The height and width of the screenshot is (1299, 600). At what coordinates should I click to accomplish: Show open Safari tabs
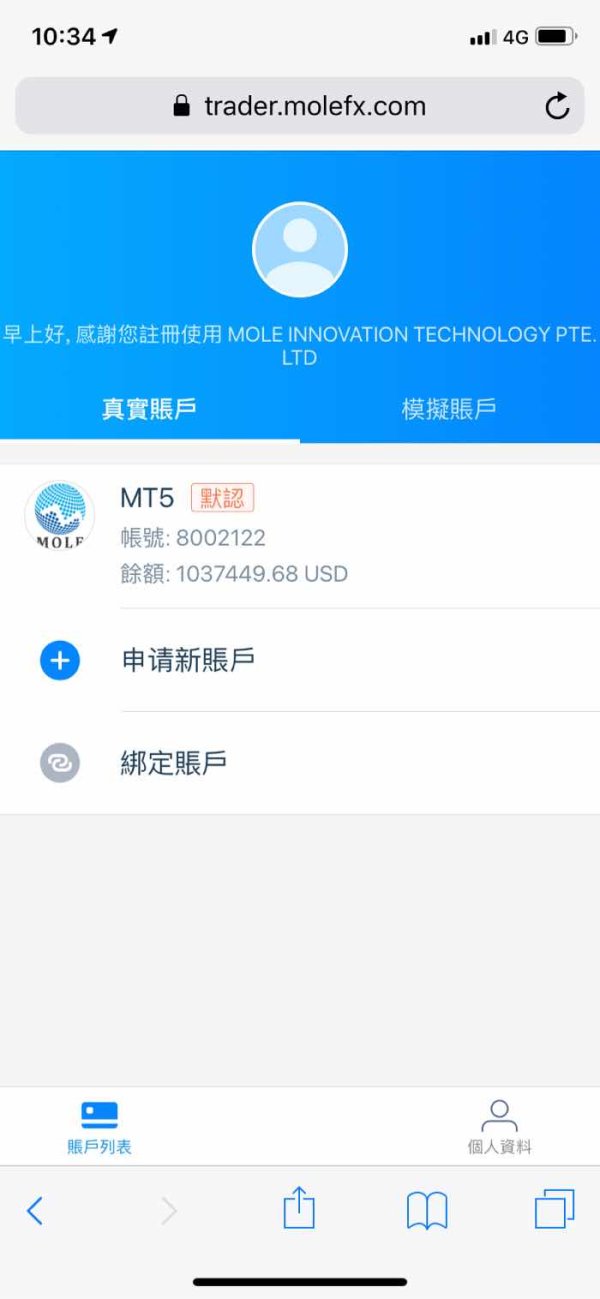click(x=555, y=1209)
